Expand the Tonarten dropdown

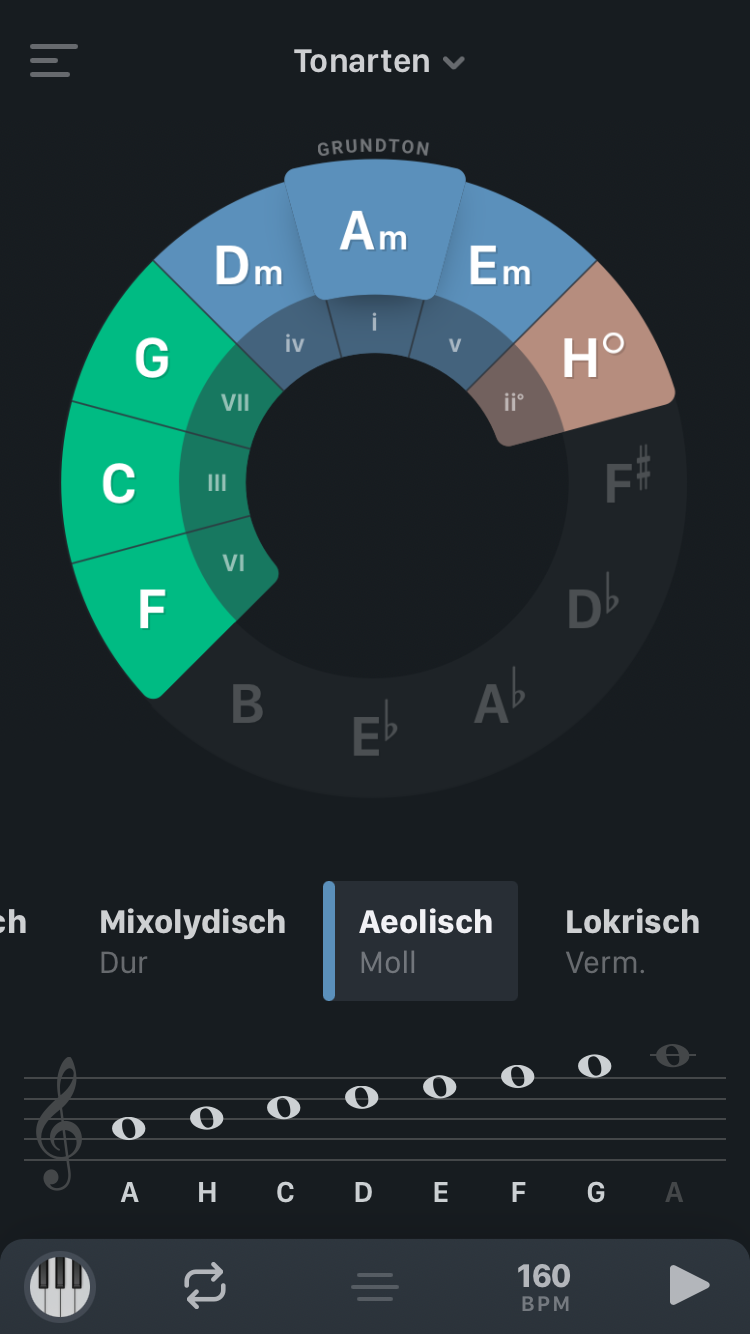point(379,62)
